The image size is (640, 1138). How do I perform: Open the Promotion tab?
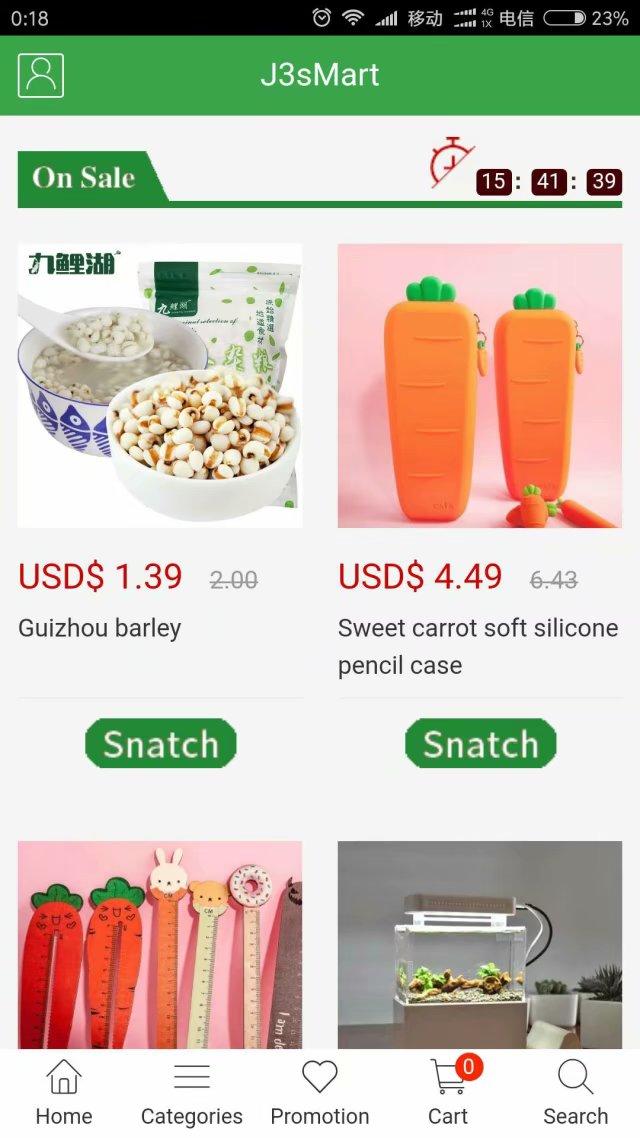click(x=320, y=1093)
